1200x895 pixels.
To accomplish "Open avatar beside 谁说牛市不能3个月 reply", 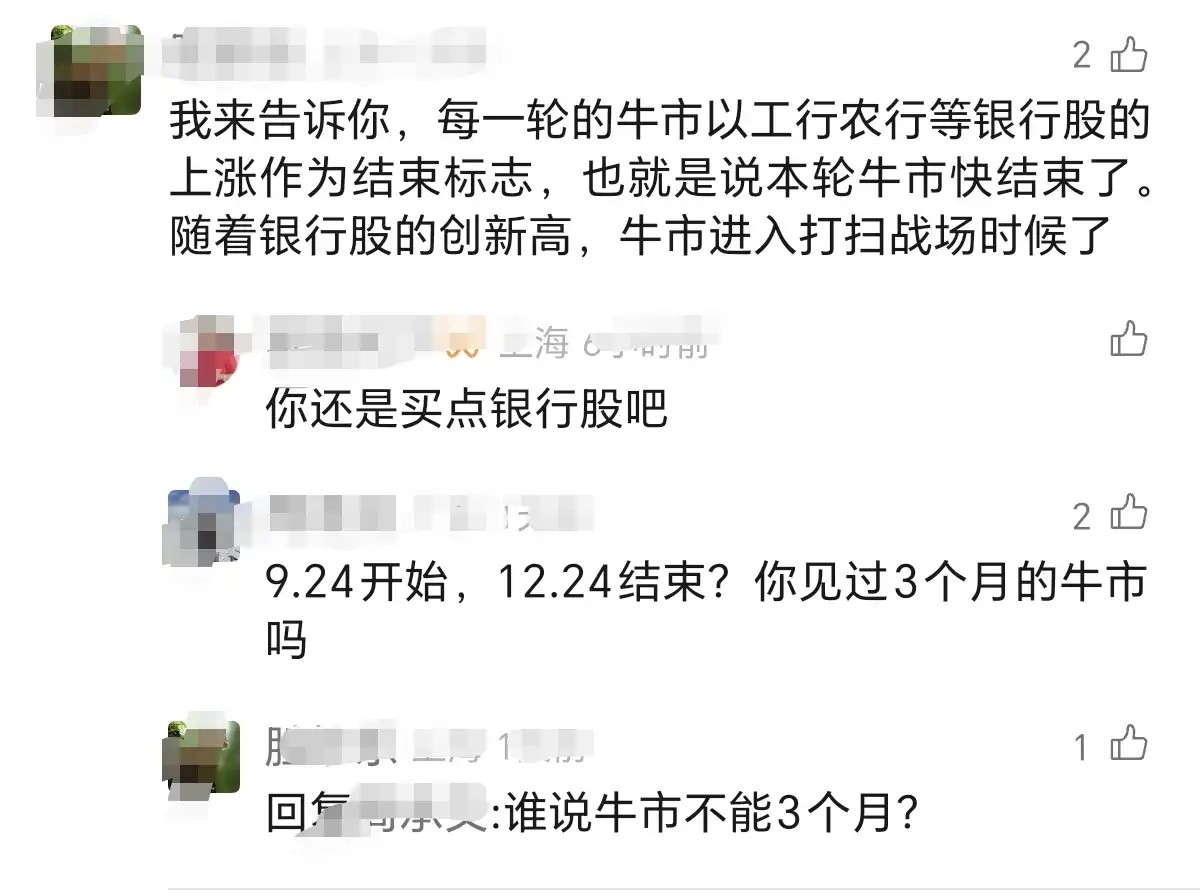I will pyautogui.click(x=202, y=757).
